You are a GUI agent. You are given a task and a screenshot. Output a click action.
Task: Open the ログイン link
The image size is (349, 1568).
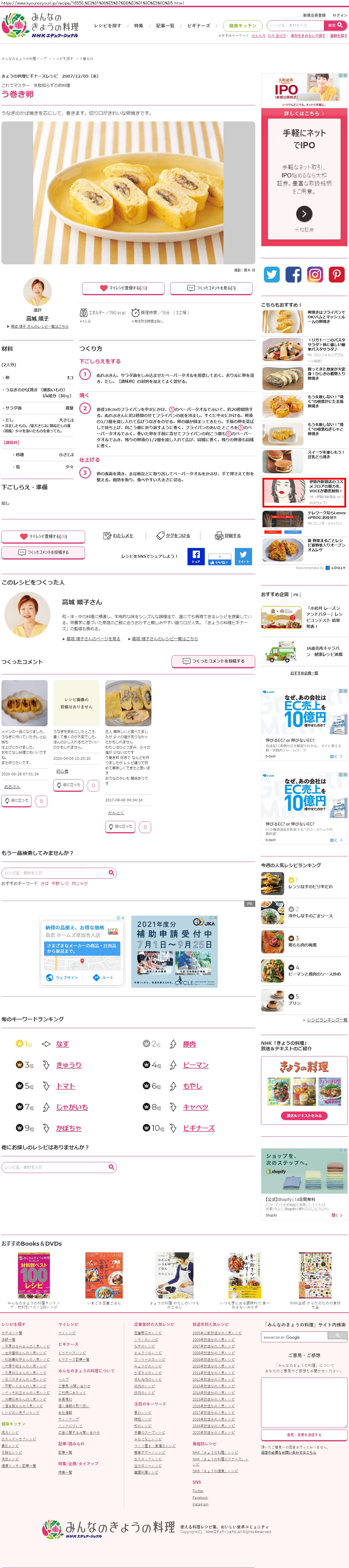pos(340,15)
